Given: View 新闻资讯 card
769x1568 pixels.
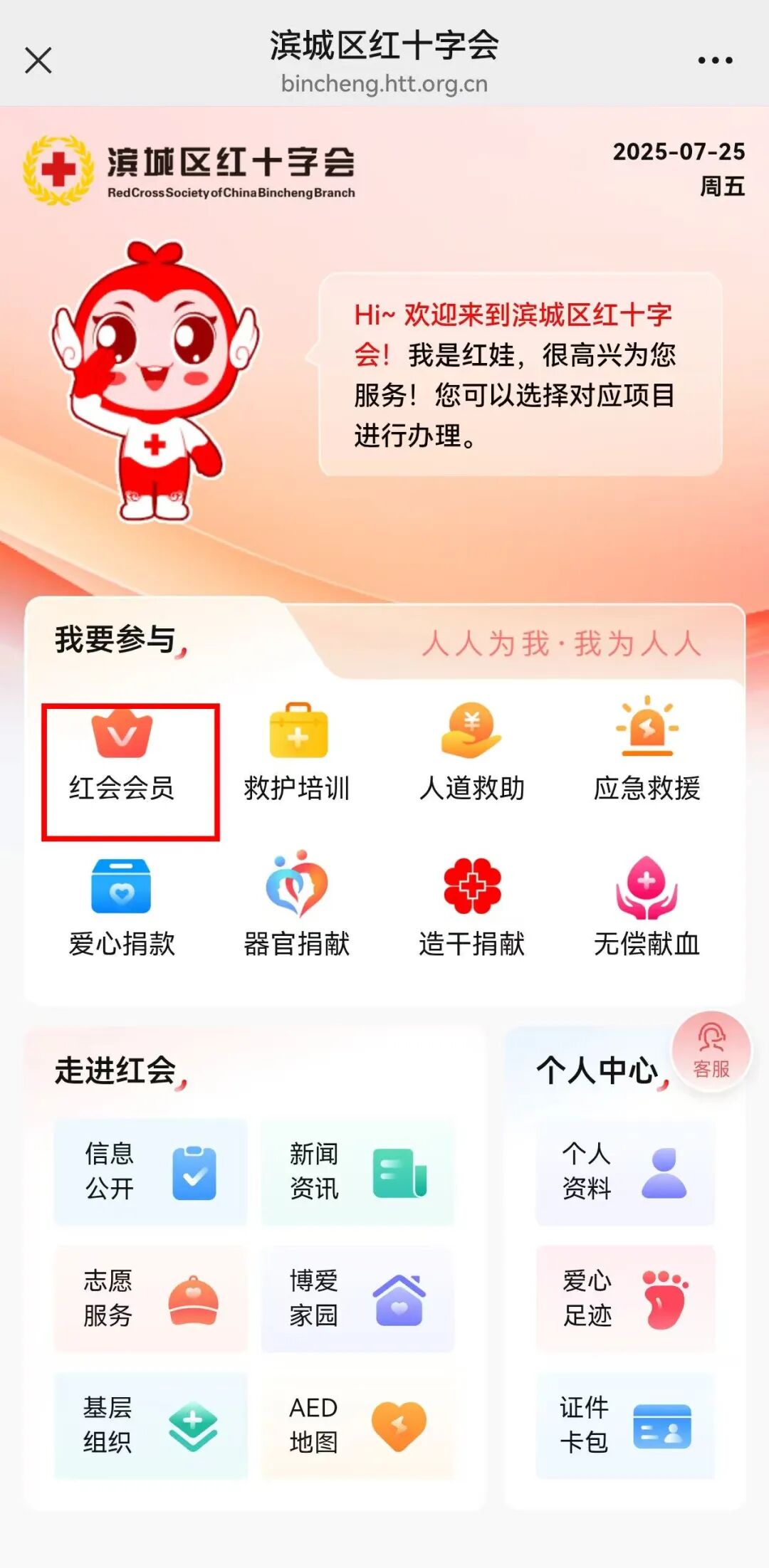Looking at the screenshot, I should pyautogui.click(x=357, y=1172).
